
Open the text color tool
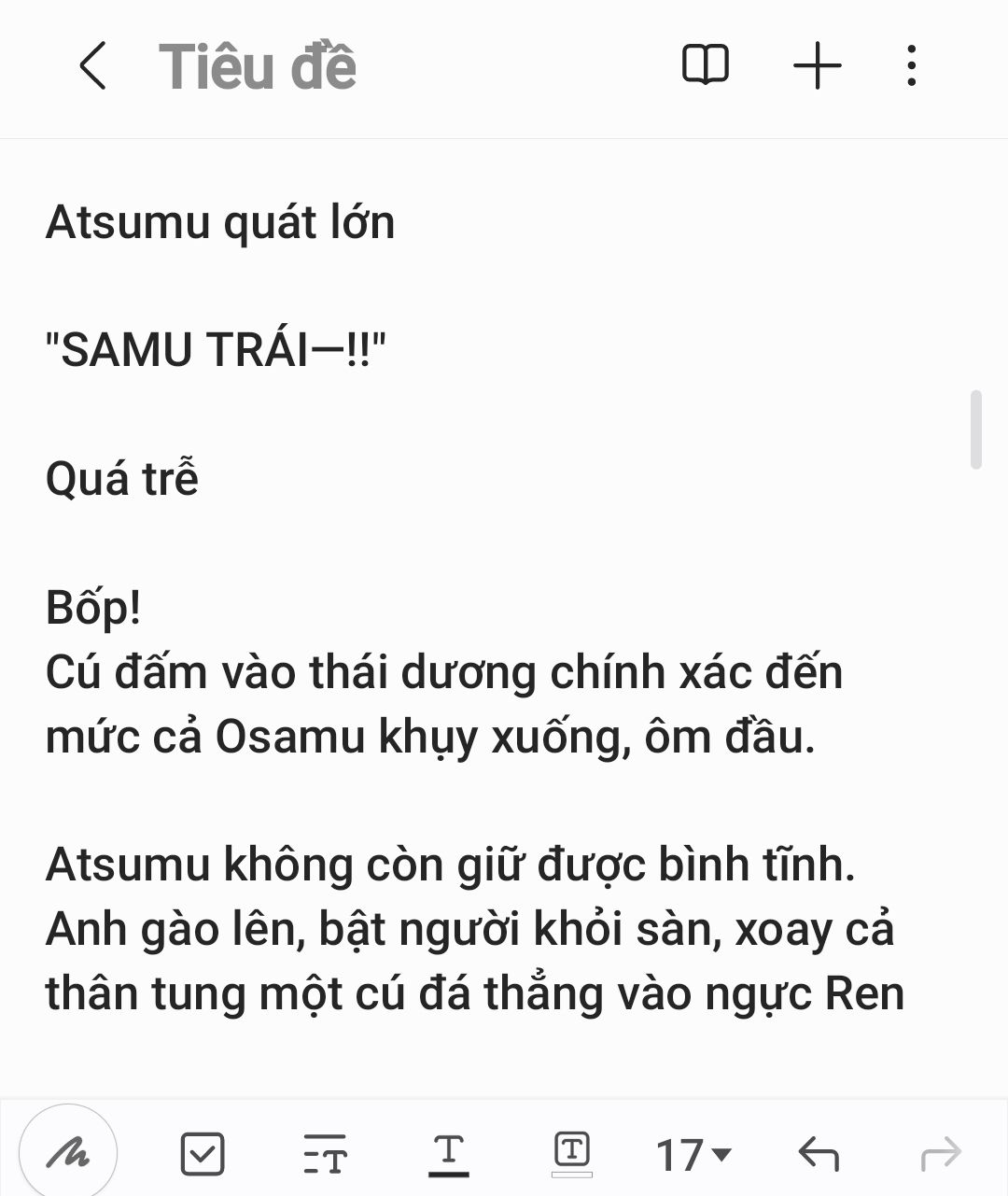pyautogui.click(x=448, y=1154)
